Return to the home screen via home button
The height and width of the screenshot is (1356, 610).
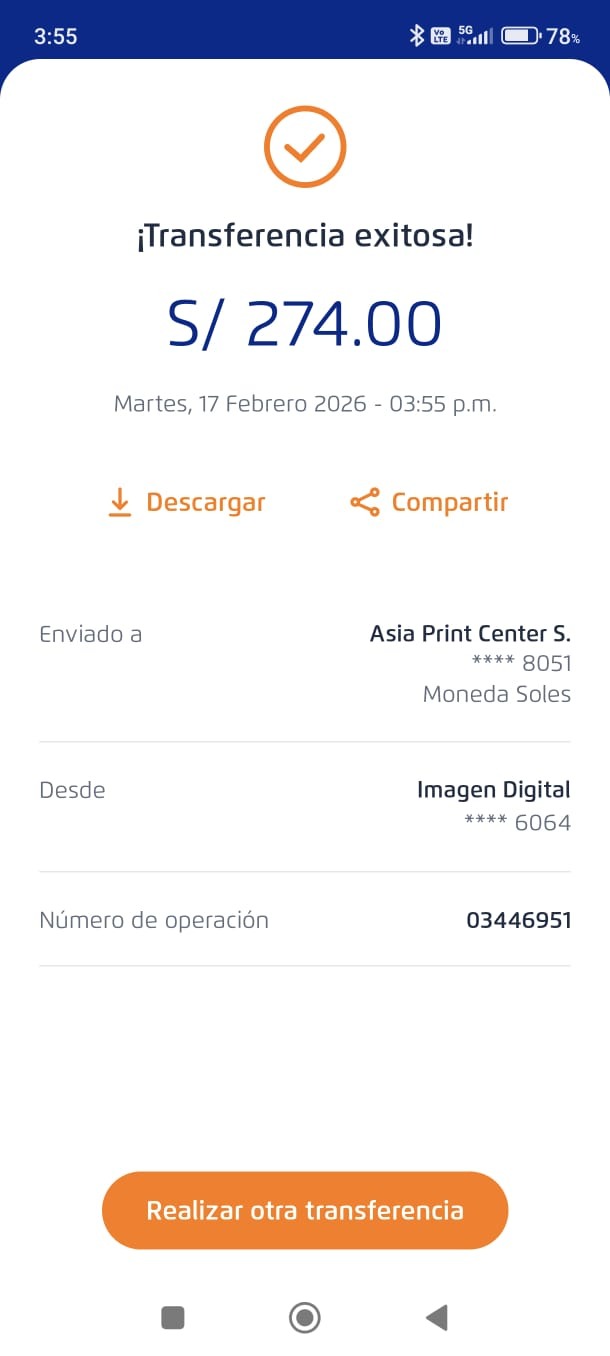[305, 1318]
